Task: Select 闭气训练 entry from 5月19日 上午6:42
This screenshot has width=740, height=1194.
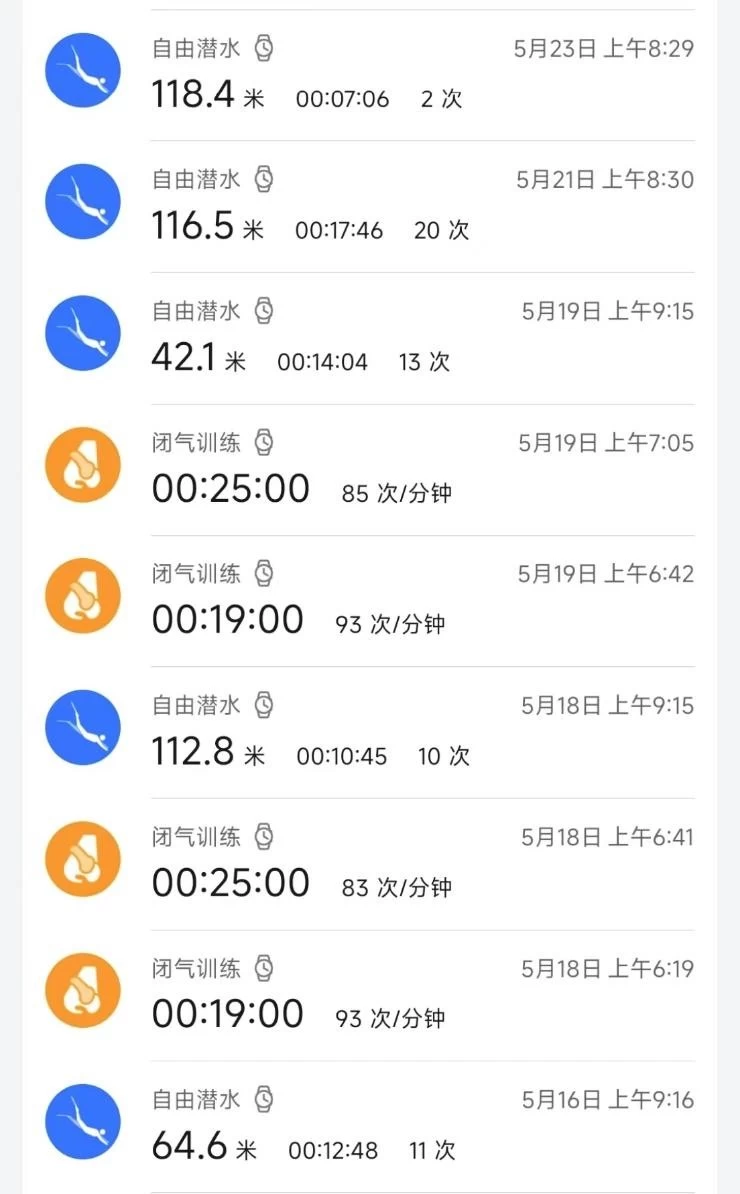Action: (x=370, y=600)
